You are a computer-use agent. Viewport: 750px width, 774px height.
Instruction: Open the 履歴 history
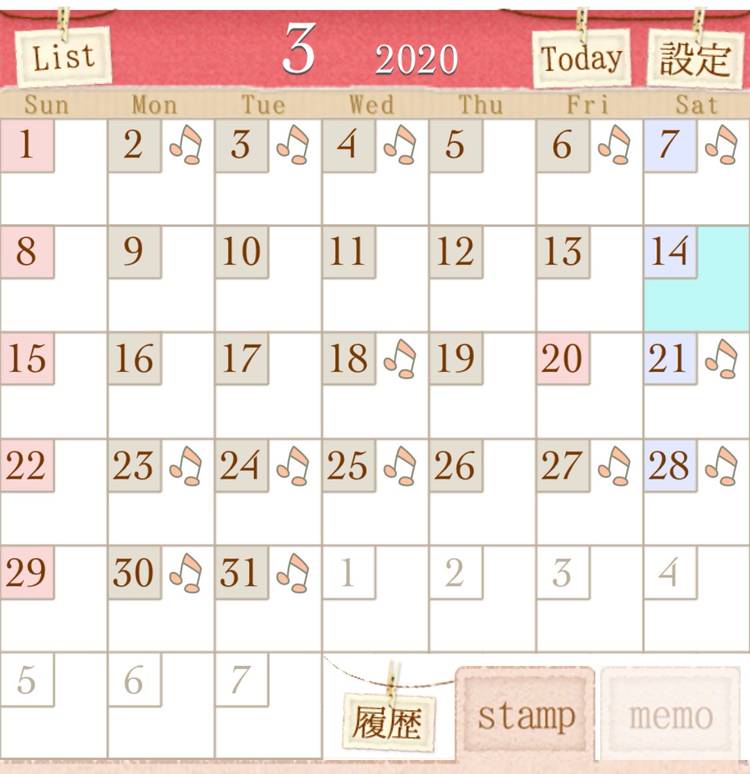(387, 719)
